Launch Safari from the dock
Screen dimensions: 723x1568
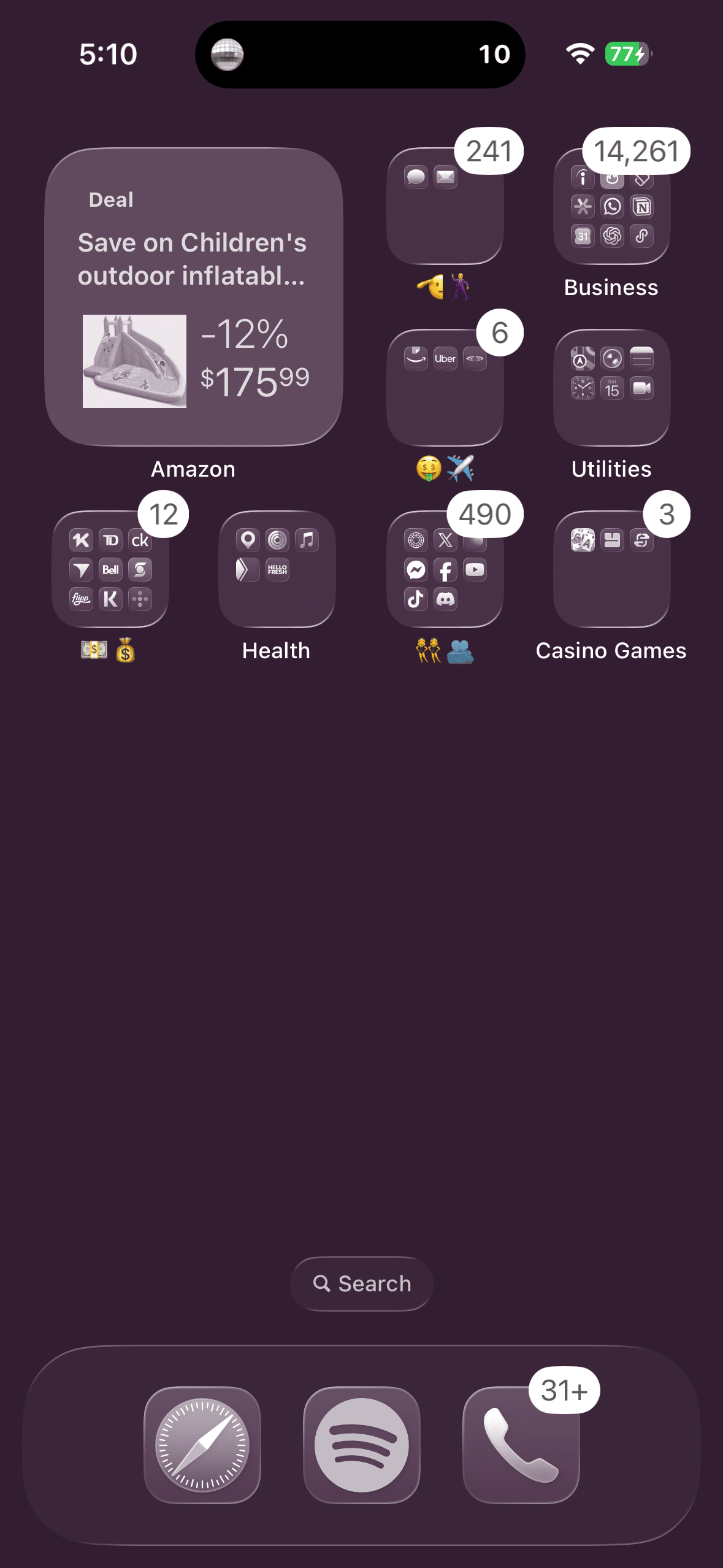click(202, 1445)
